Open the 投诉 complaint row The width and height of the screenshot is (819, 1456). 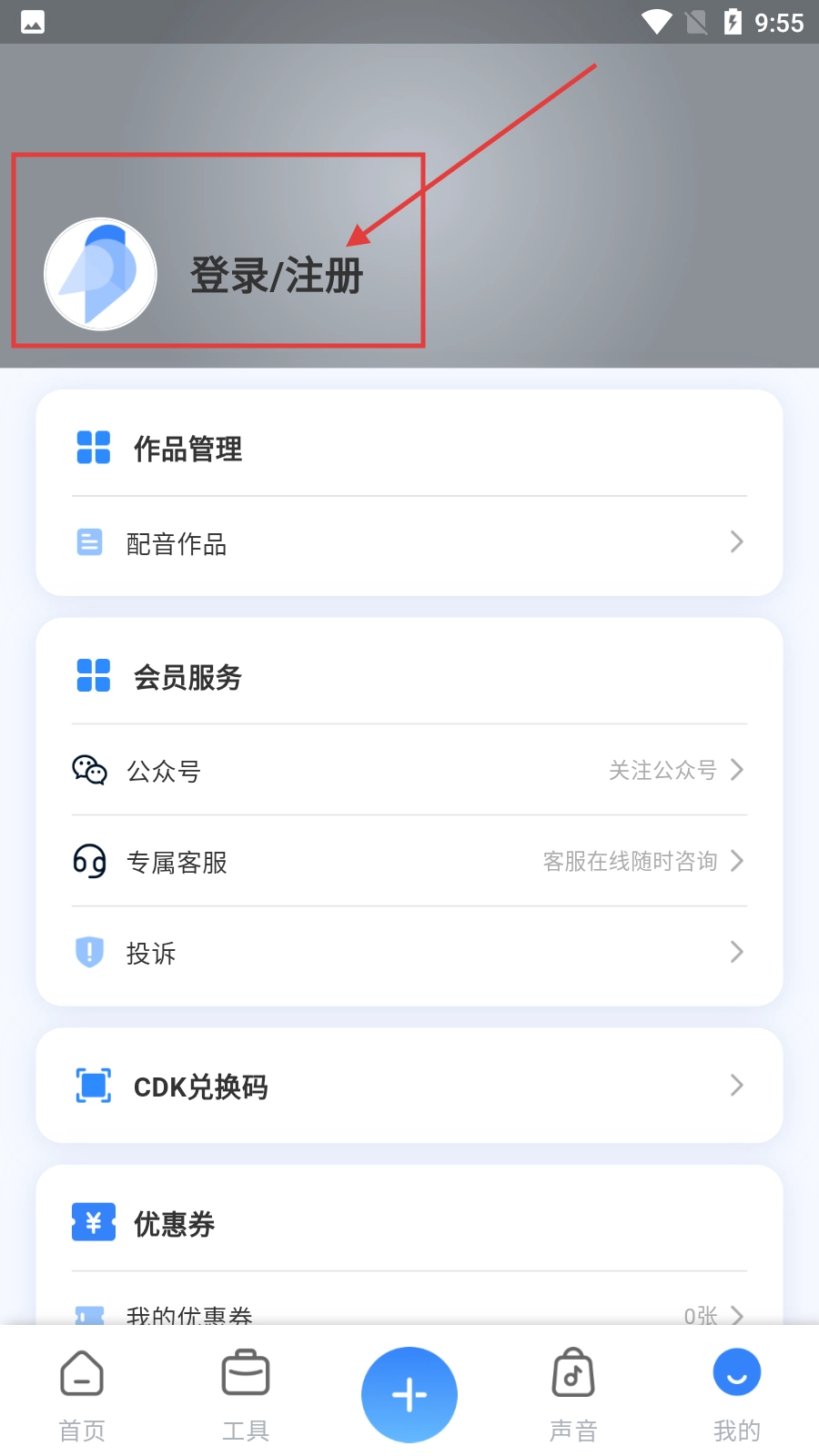[409, 953]
